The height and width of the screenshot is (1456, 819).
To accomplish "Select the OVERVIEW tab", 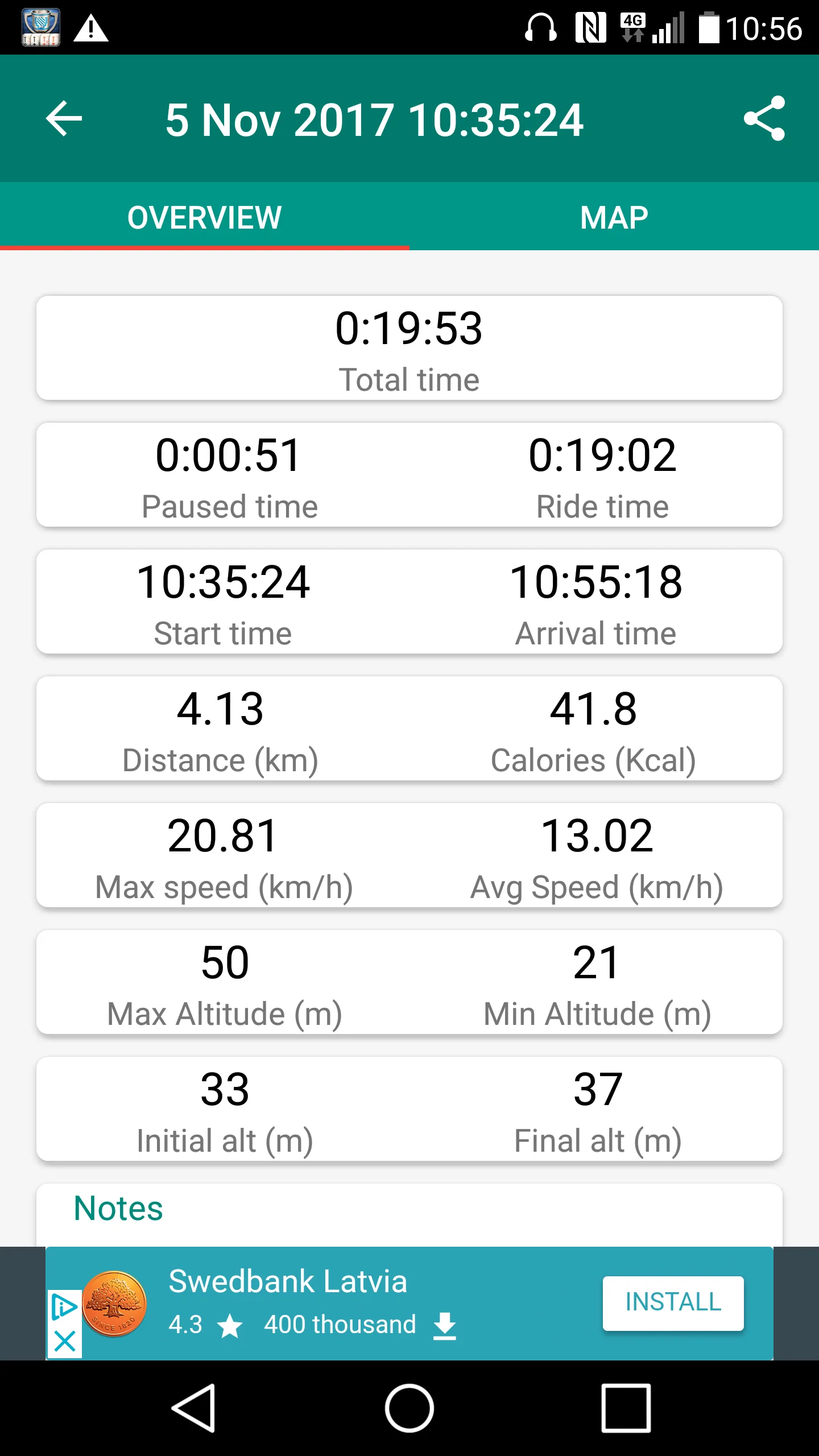I will point(205,217).
